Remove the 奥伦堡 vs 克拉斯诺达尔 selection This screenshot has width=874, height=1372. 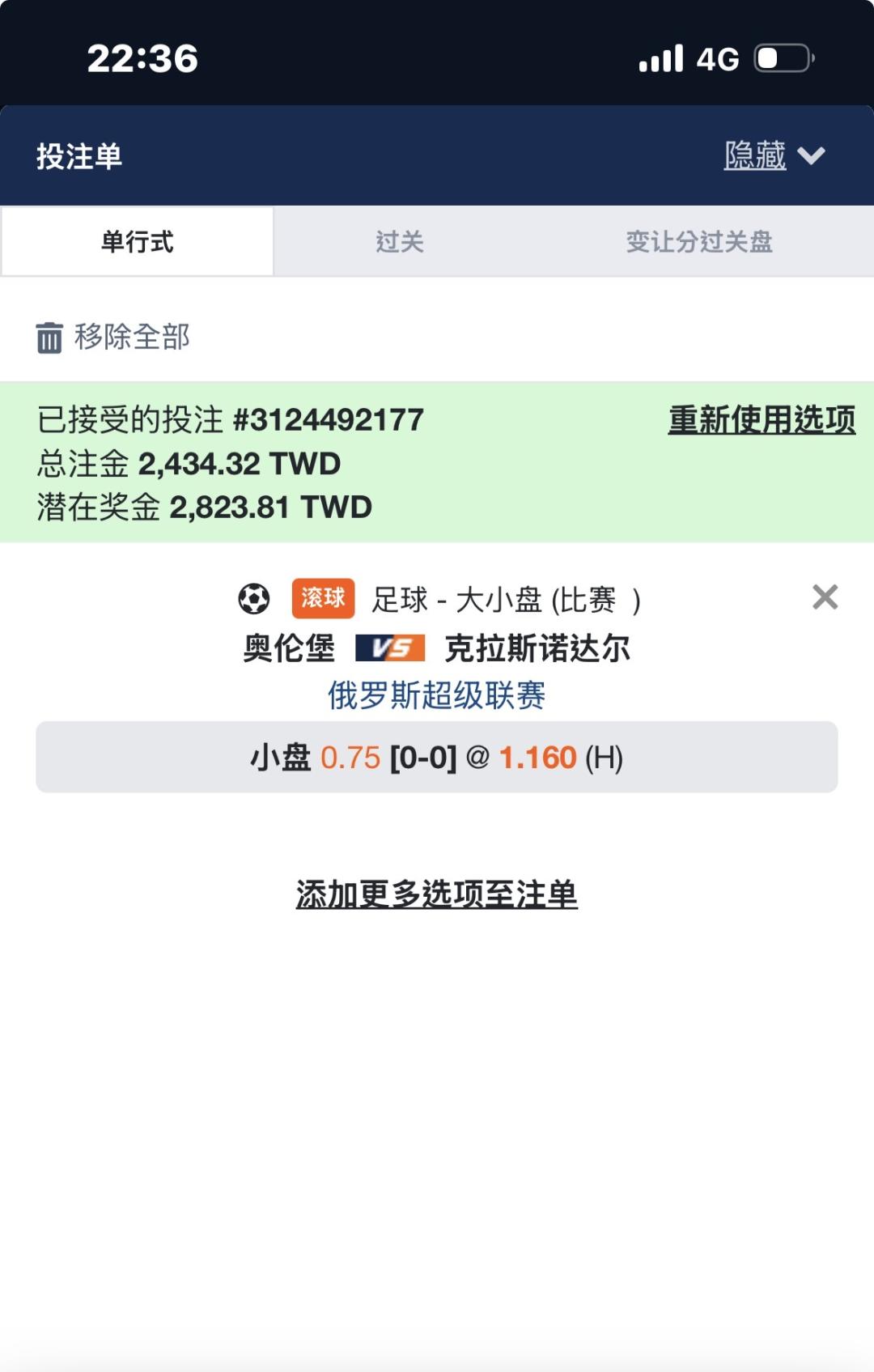825,597
